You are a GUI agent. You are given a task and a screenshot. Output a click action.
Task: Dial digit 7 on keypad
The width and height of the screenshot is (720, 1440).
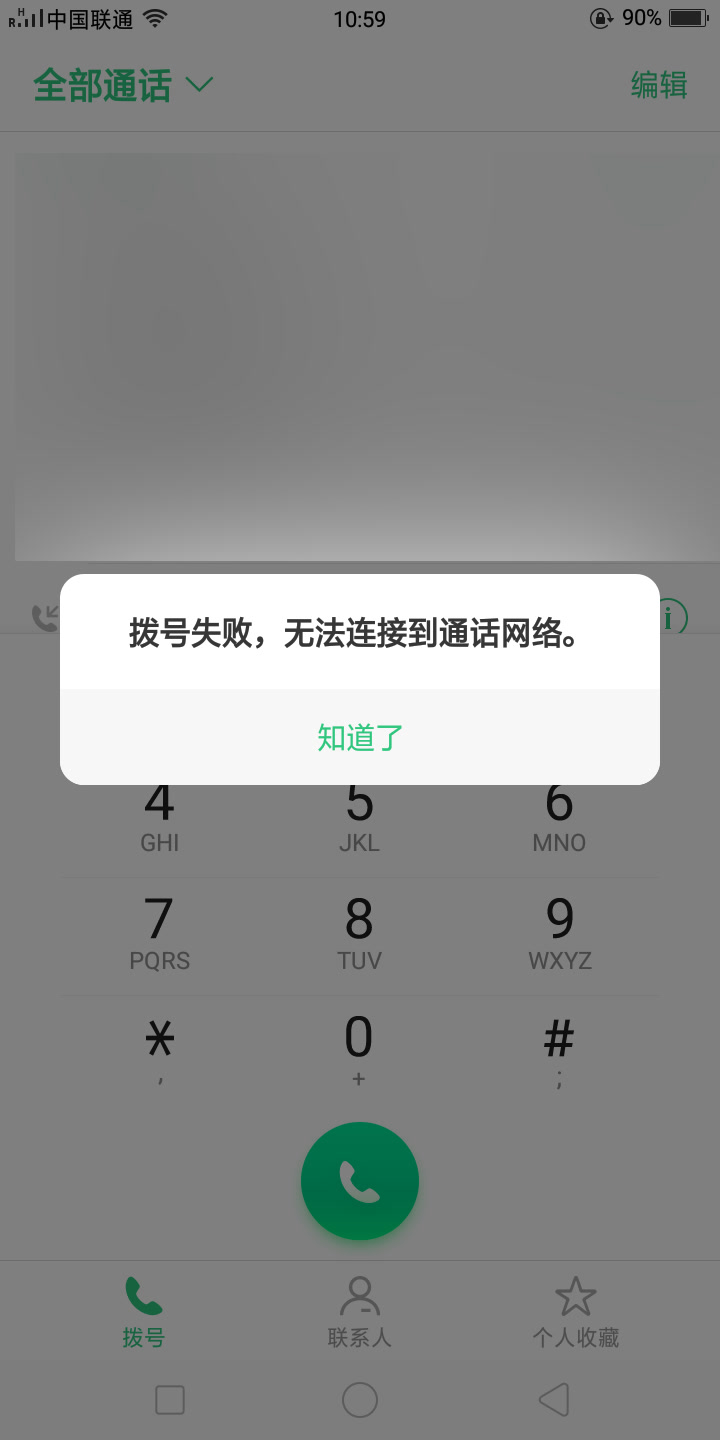pyautogui.click(x=160, y=934)
